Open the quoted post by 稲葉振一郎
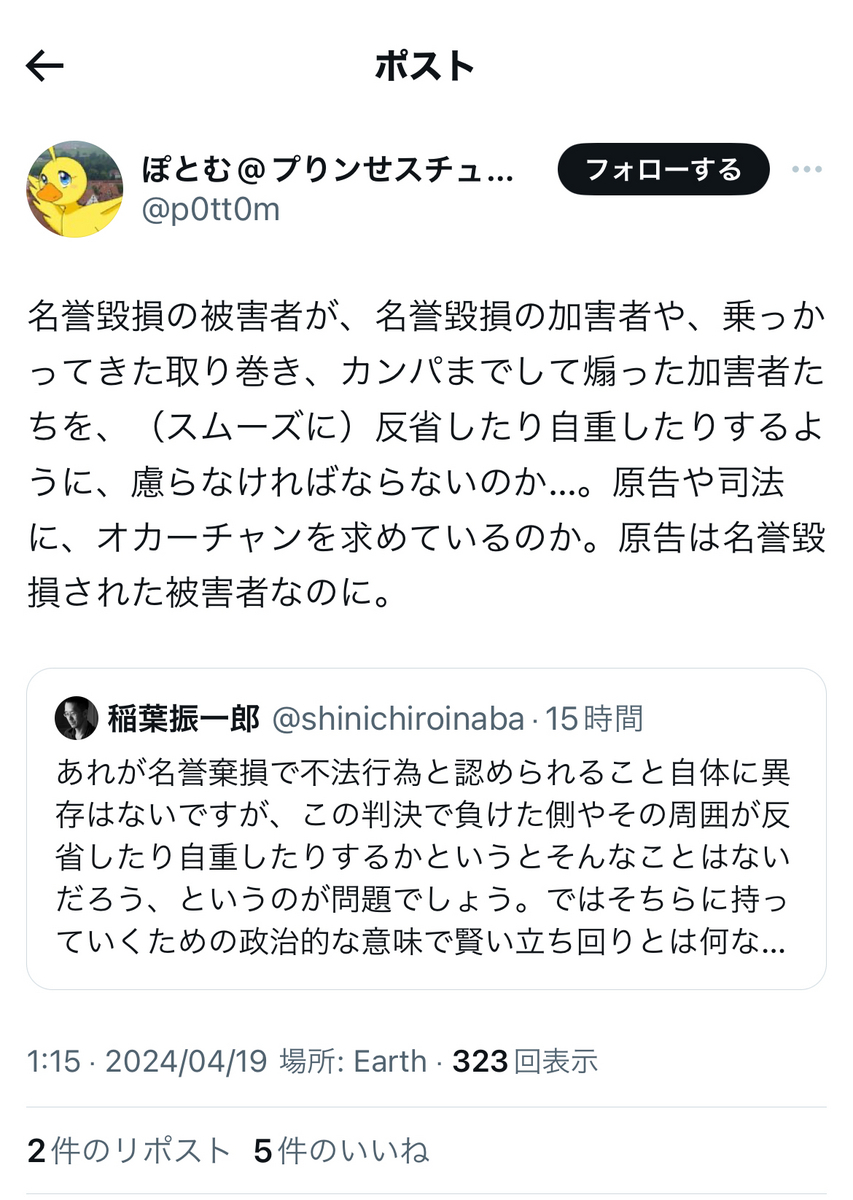This screenshot has width=853, height=1200. coord(426,830)
